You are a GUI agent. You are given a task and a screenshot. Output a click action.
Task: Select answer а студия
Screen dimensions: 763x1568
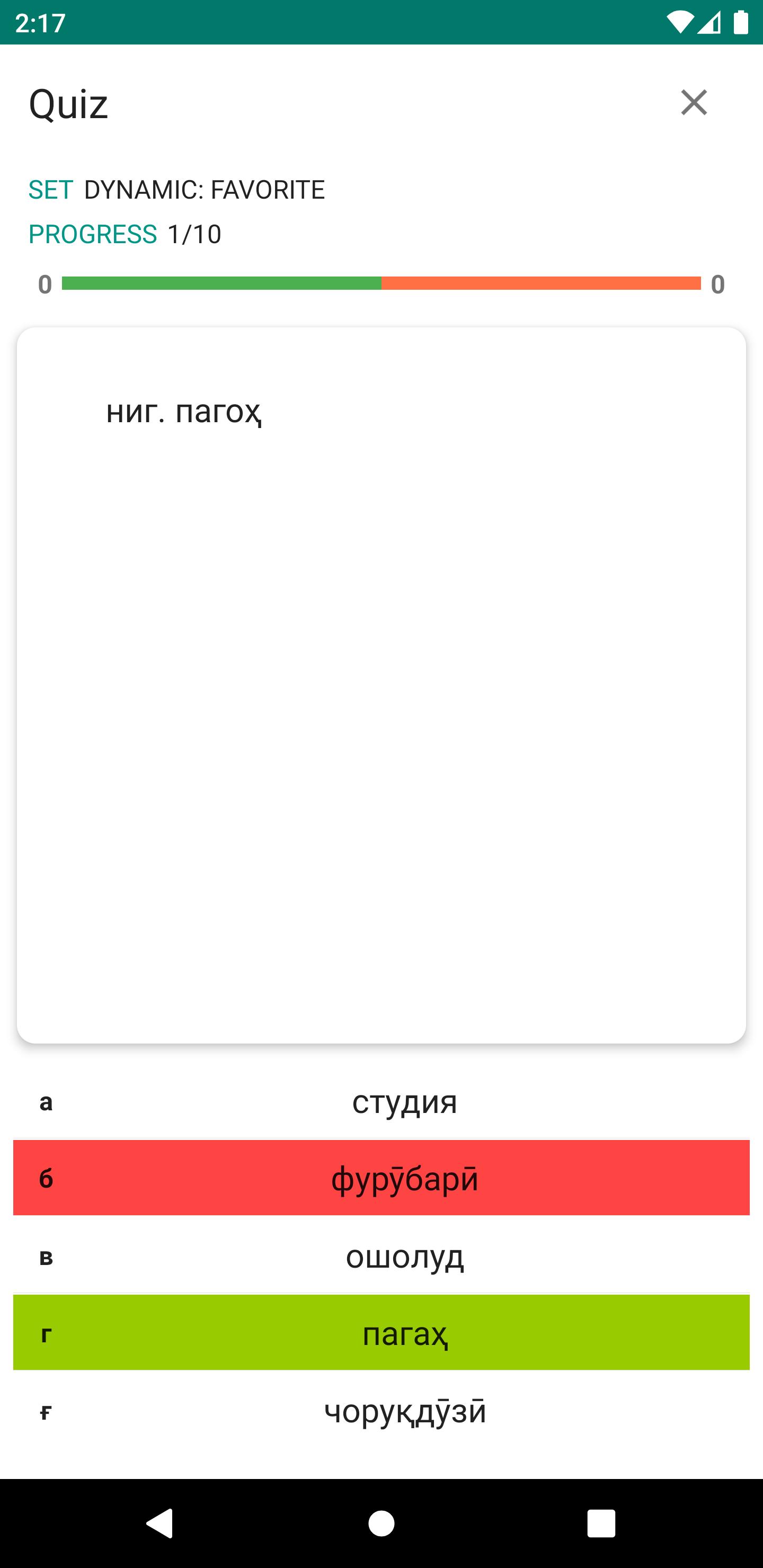[x=381, y=1101]
